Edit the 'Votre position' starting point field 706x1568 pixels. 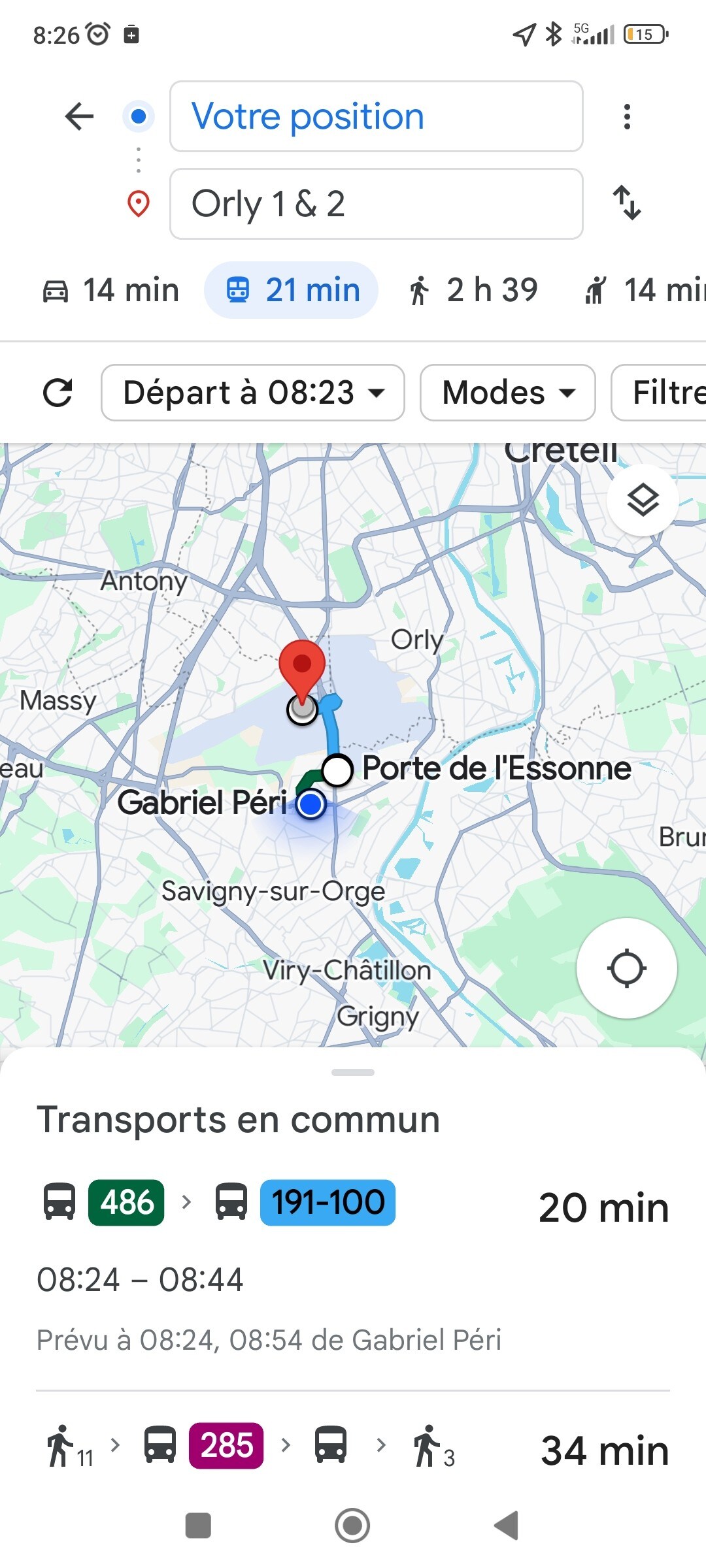coord(376,116)
